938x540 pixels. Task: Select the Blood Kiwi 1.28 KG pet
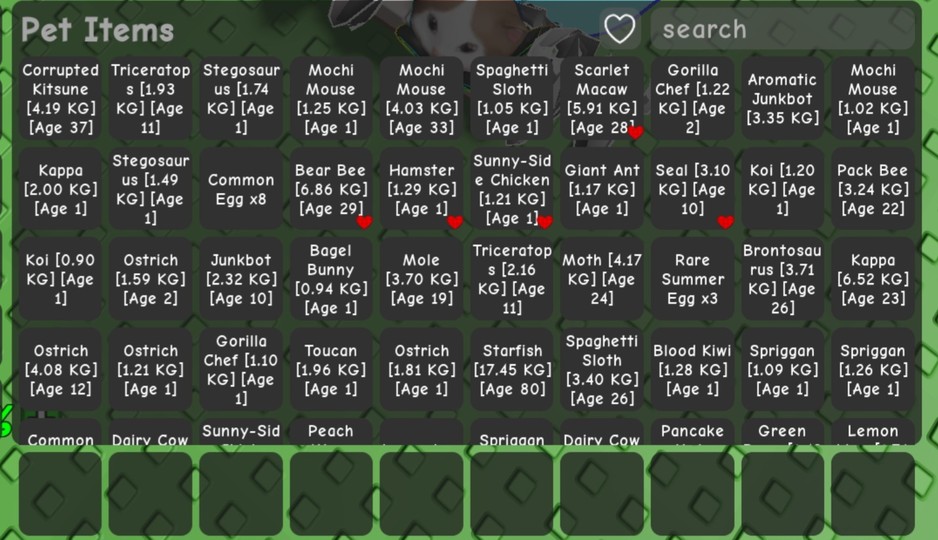(692, 369)
